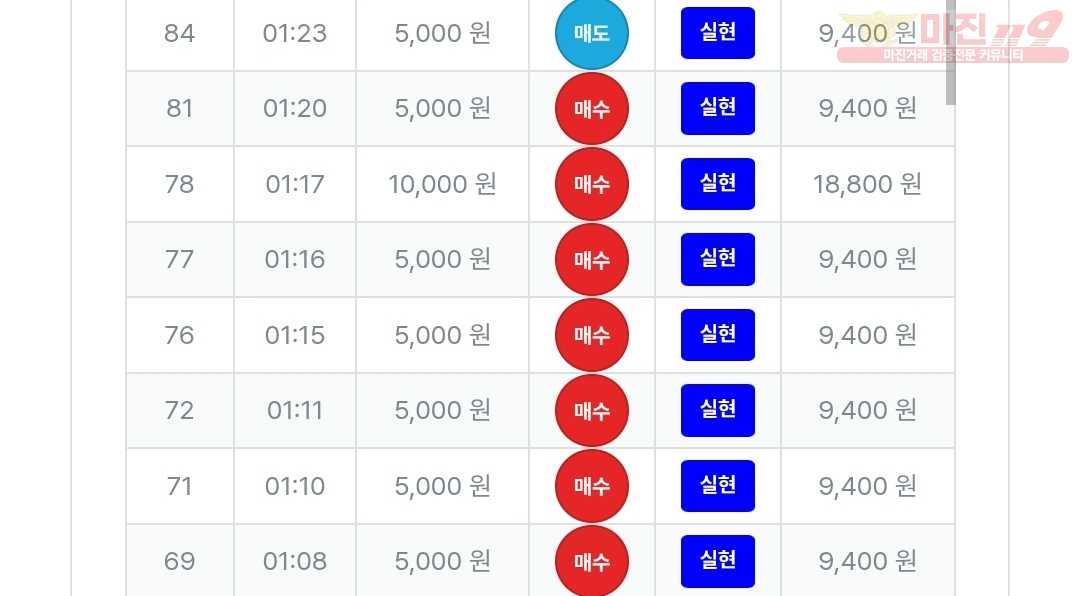Choose the 실현 button in row 76
Image resolution: width=1080 pixels, height=596 pixels.
(717, 335)
